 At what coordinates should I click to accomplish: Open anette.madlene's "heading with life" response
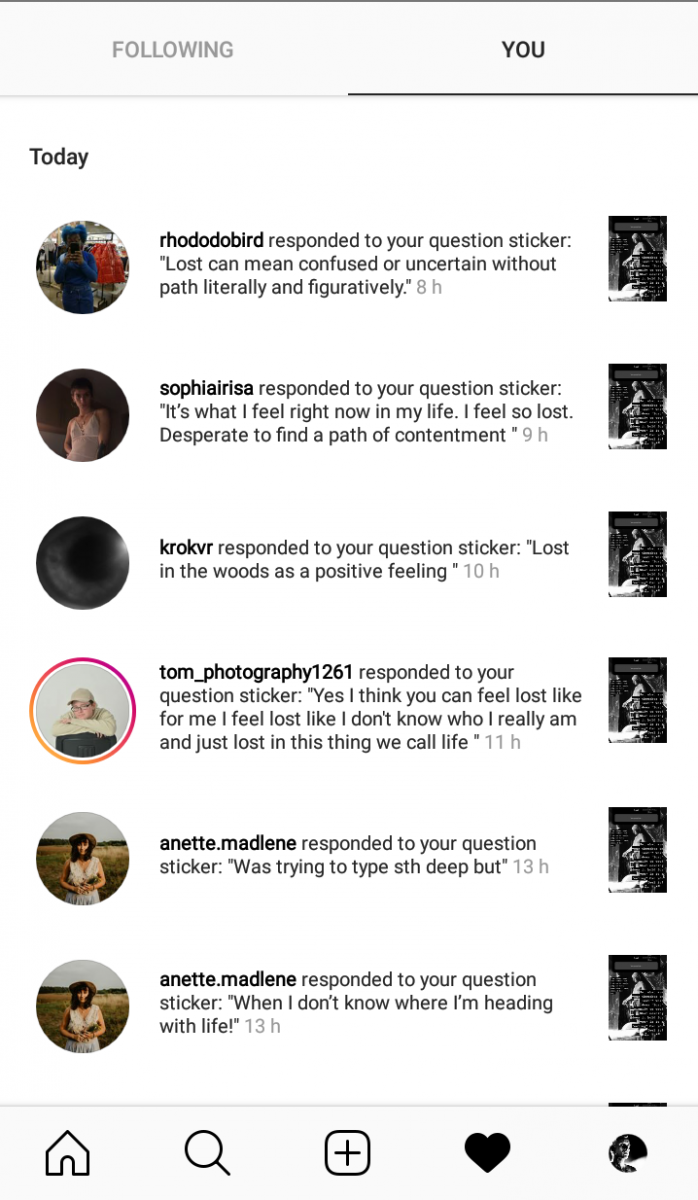pos(355,1003)
